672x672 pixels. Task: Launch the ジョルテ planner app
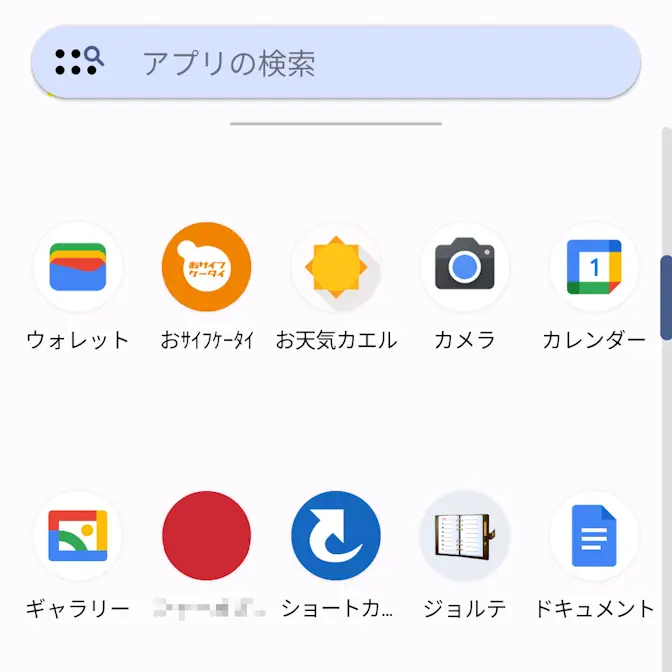pos(465,536)
